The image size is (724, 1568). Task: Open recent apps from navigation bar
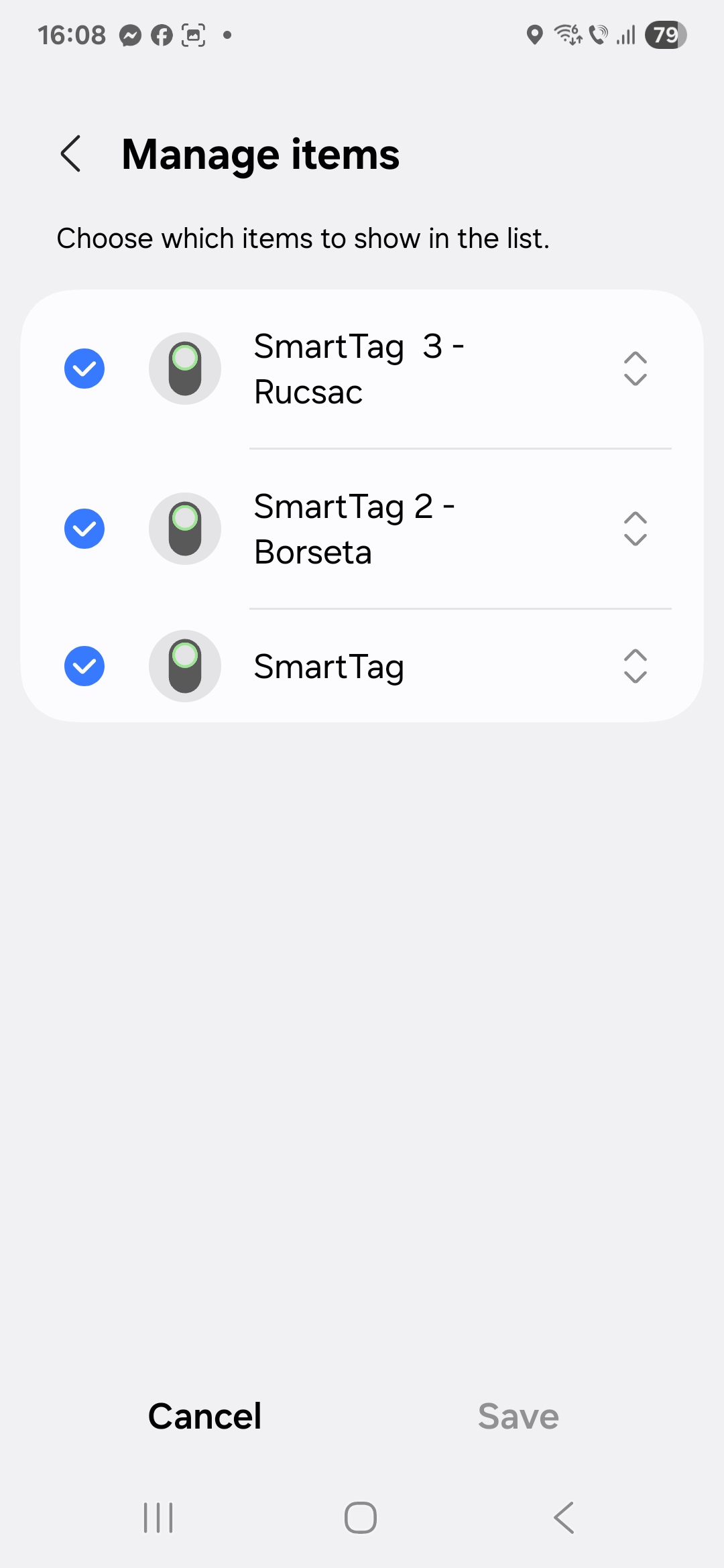158,1518
